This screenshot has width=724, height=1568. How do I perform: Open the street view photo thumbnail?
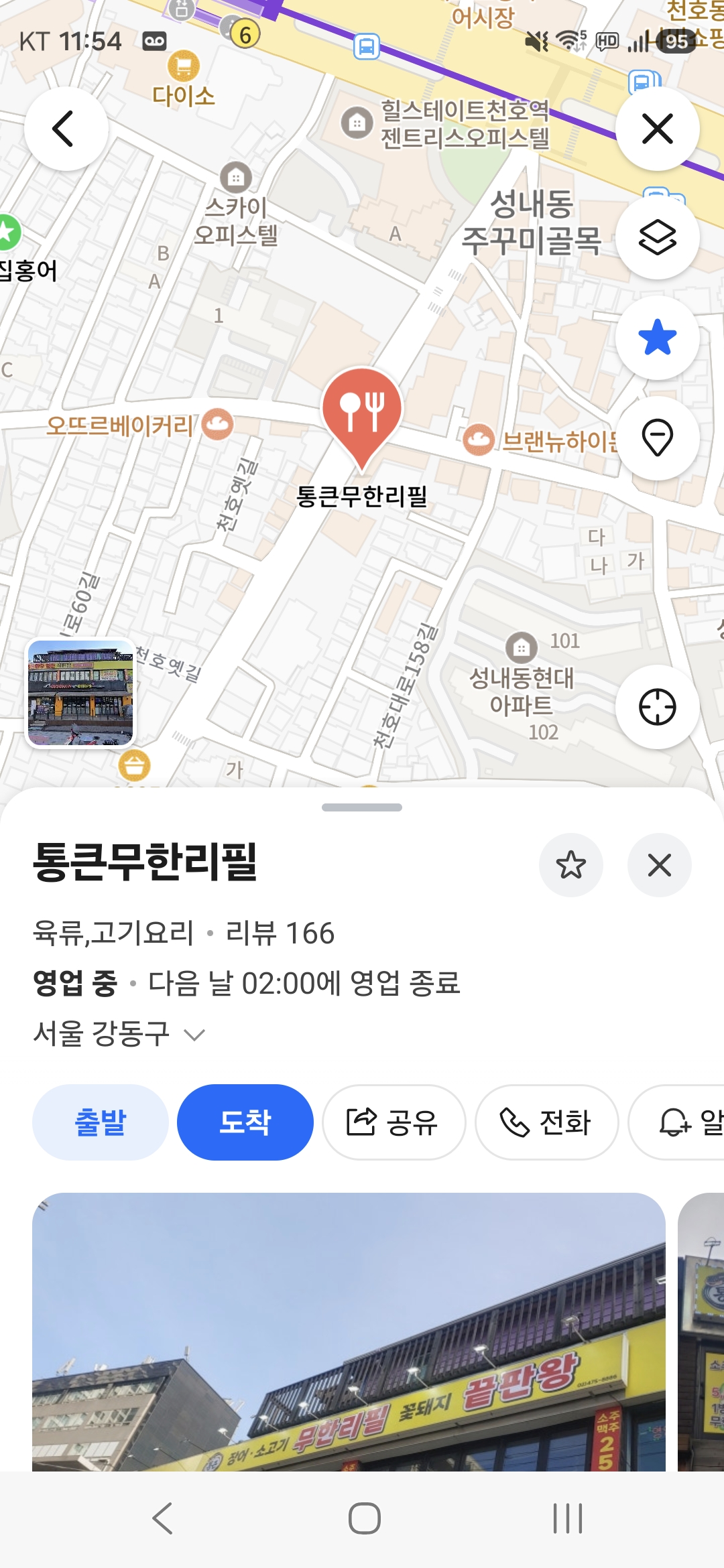coord(80,692)
